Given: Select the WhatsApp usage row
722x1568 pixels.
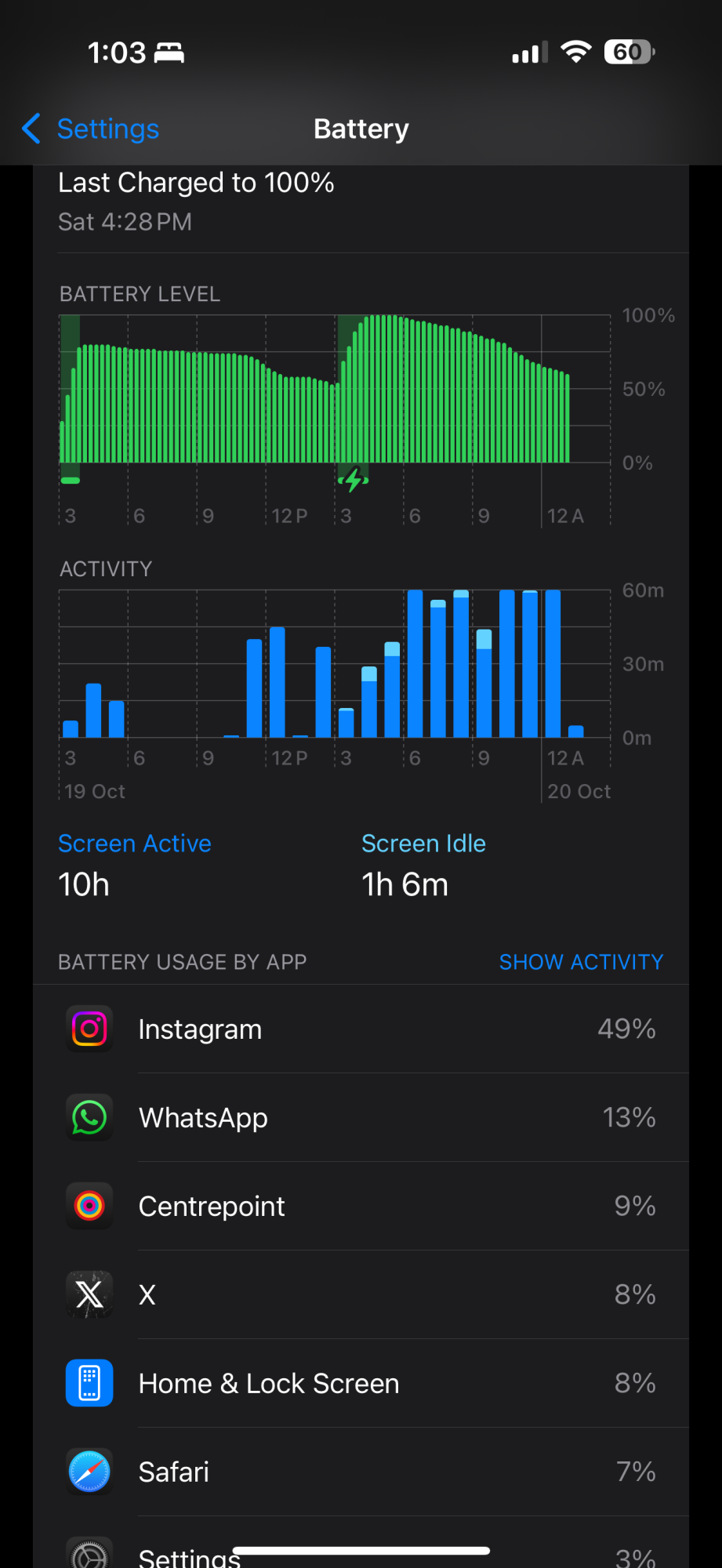Looking at the screenshot, I should coord(361,1117).
